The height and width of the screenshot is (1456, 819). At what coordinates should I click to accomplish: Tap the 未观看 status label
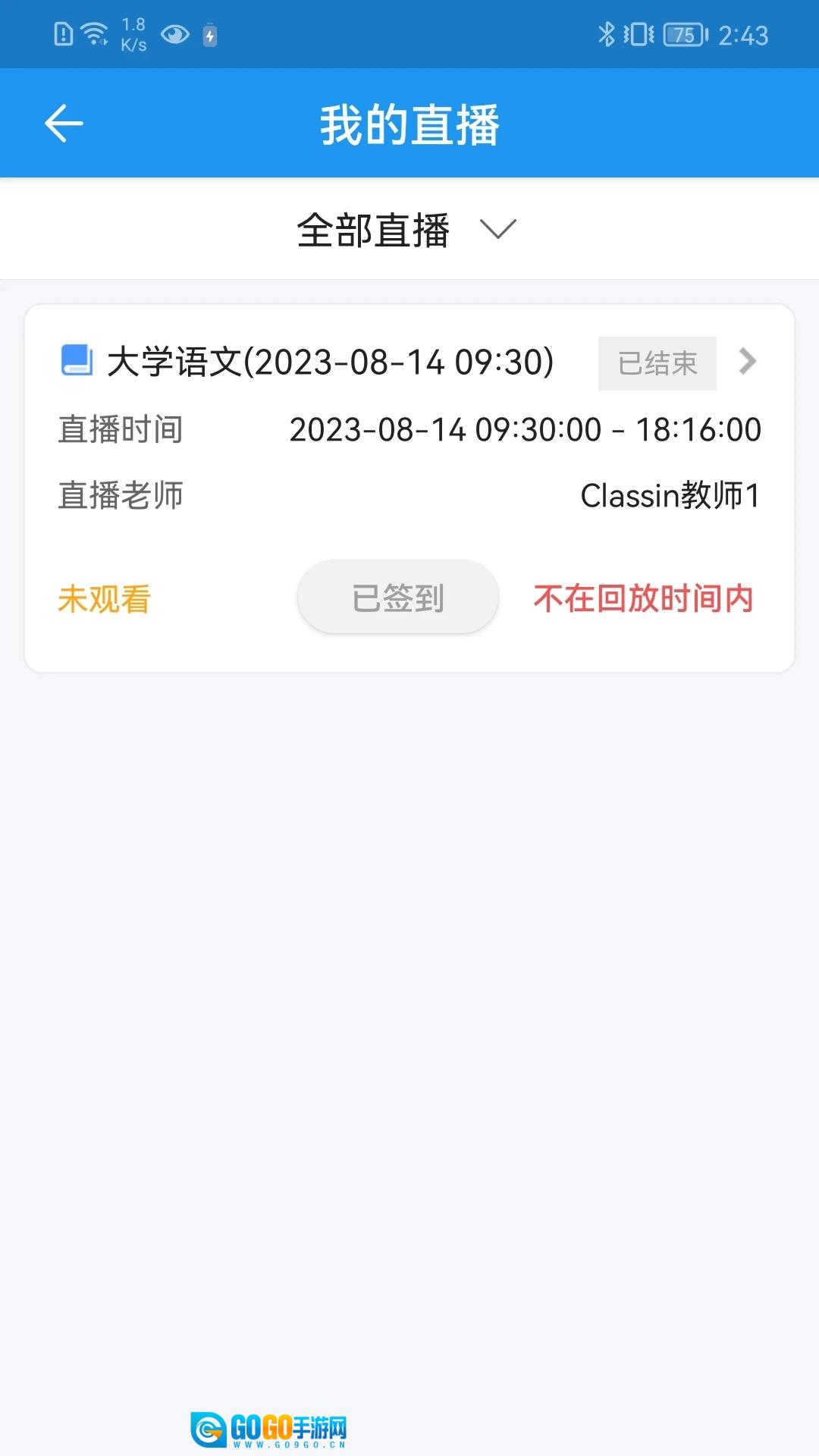[x=104, y=600]
